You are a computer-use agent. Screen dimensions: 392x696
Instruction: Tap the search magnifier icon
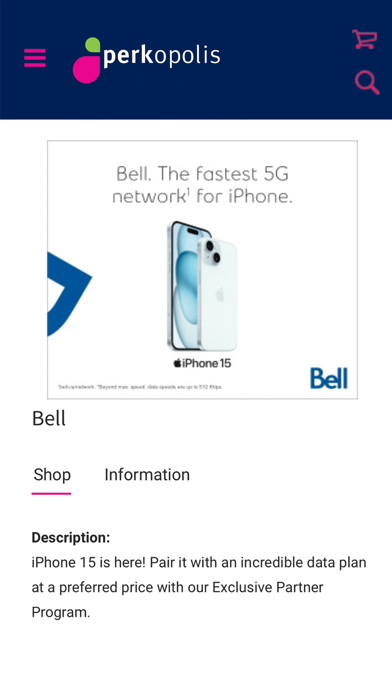point(367,83)
